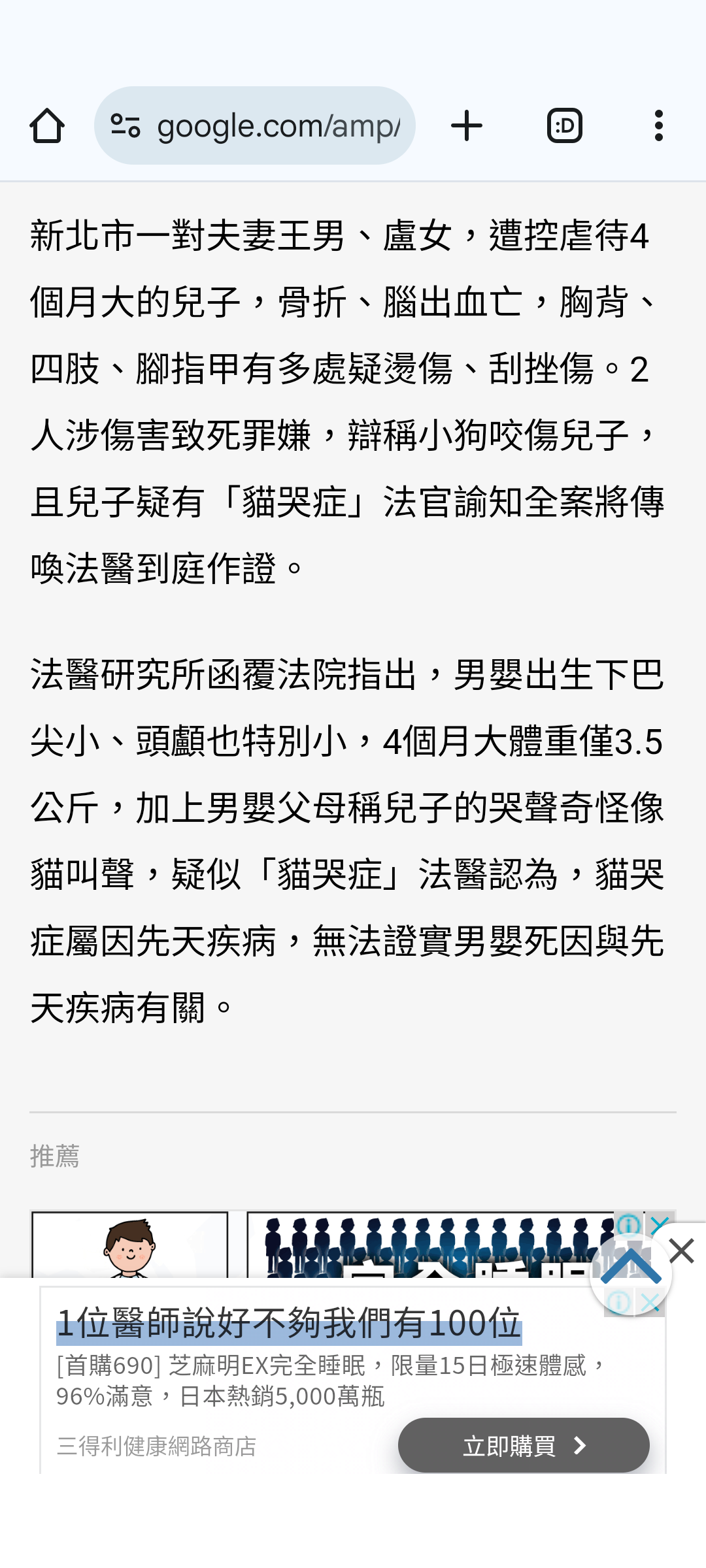Tap the 立即購買 button
Screen dimensions: 706x1568
(524, 1445)
